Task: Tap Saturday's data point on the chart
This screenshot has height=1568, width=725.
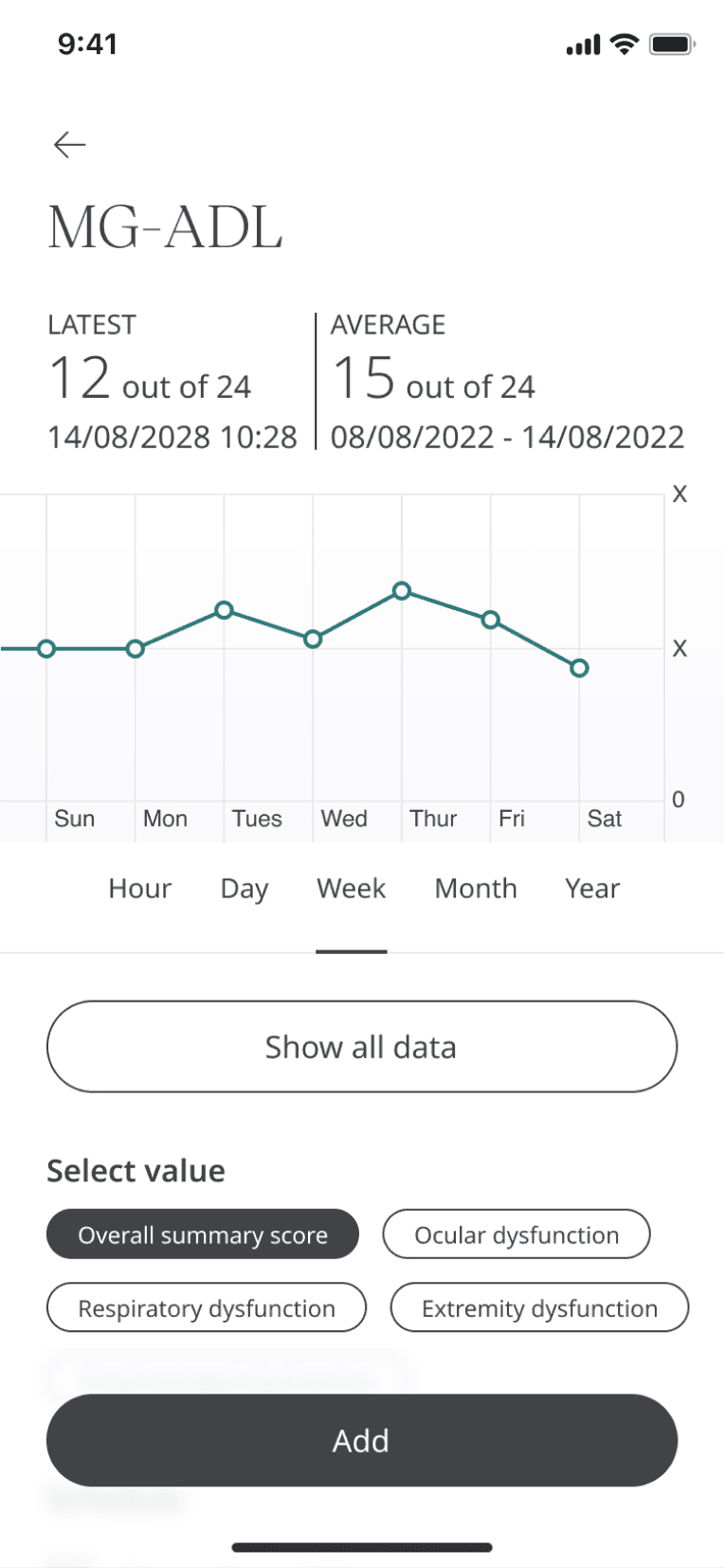Action: [x=579, y=668]
